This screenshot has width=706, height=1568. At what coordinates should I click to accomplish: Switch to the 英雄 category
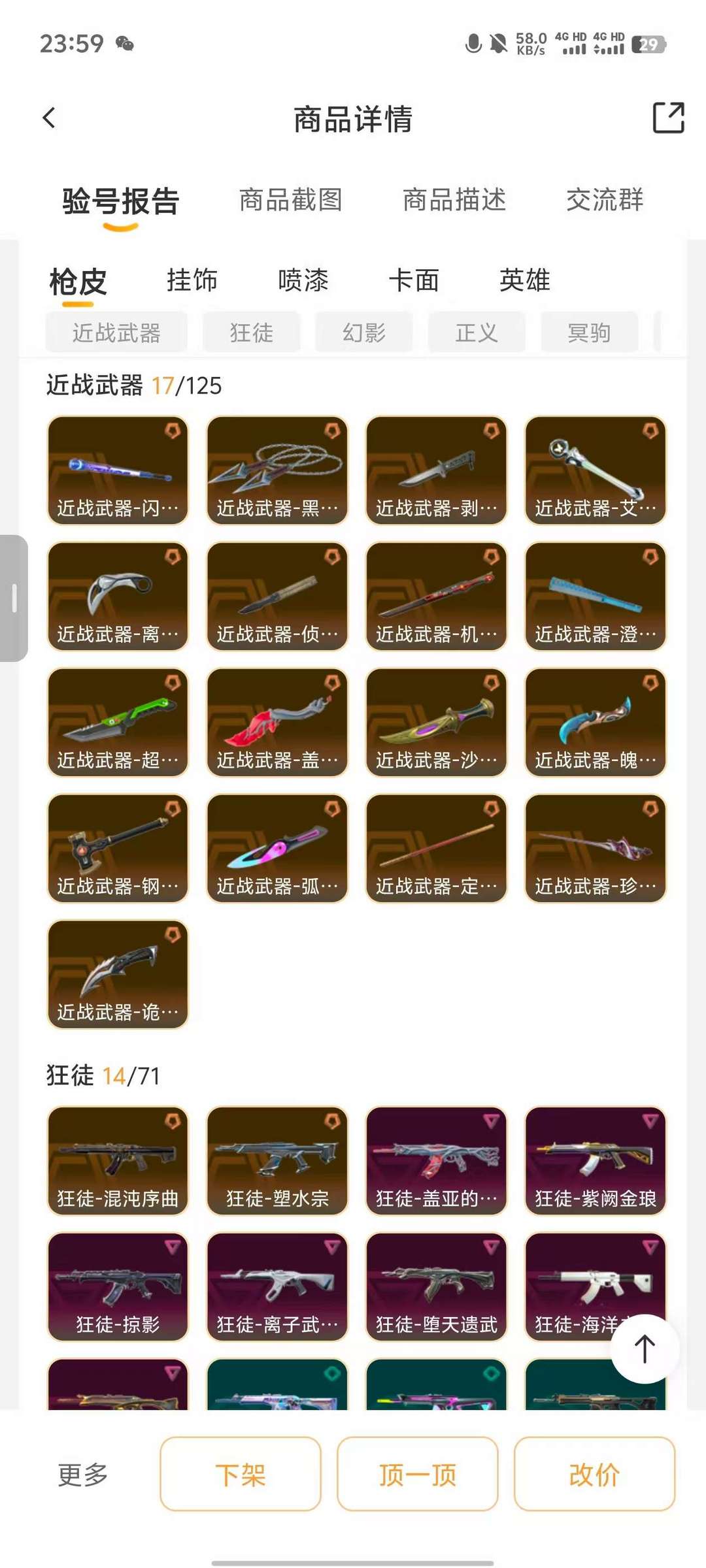click(525, 280)
